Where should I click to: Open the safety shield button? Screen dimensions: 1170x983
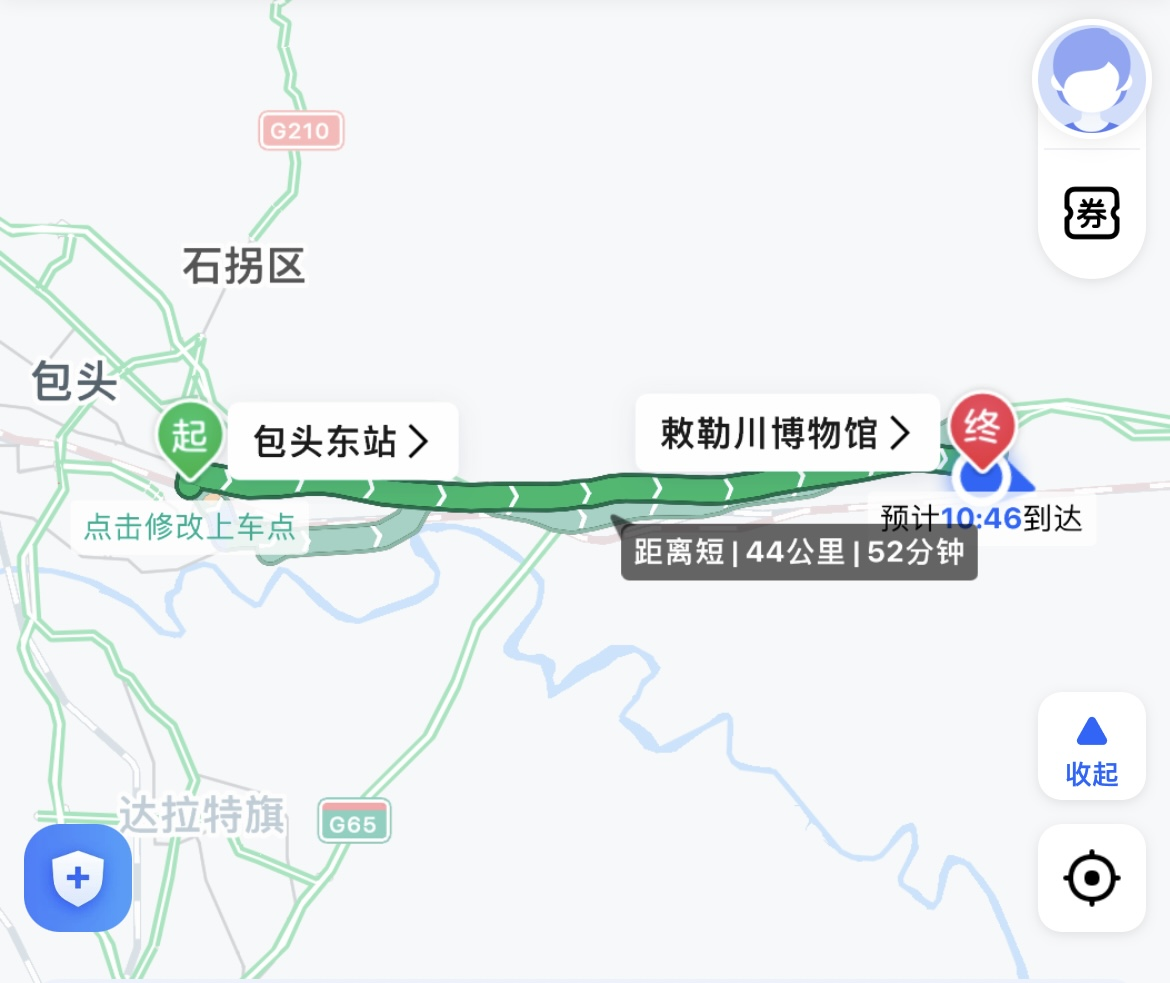(78, 878)
